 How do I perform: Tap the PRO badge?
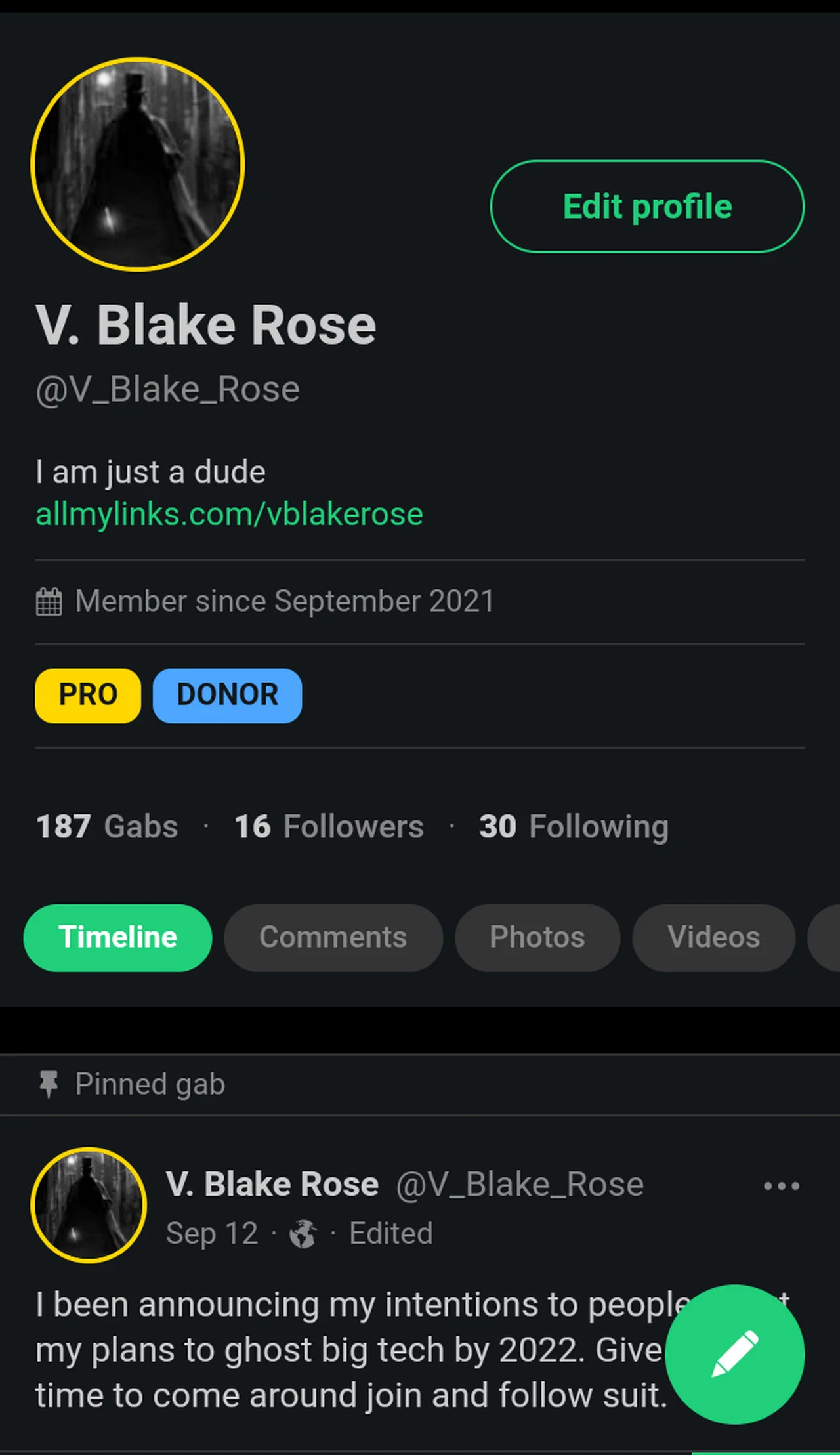88,695
